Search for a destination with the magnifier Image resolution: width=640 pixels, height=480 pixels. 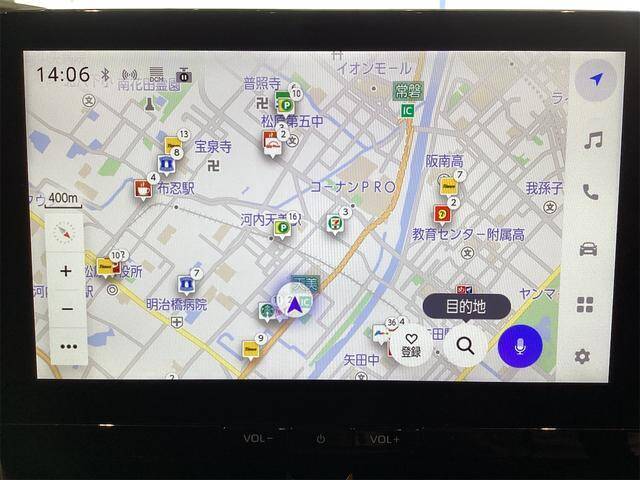(x=465, y=345)
